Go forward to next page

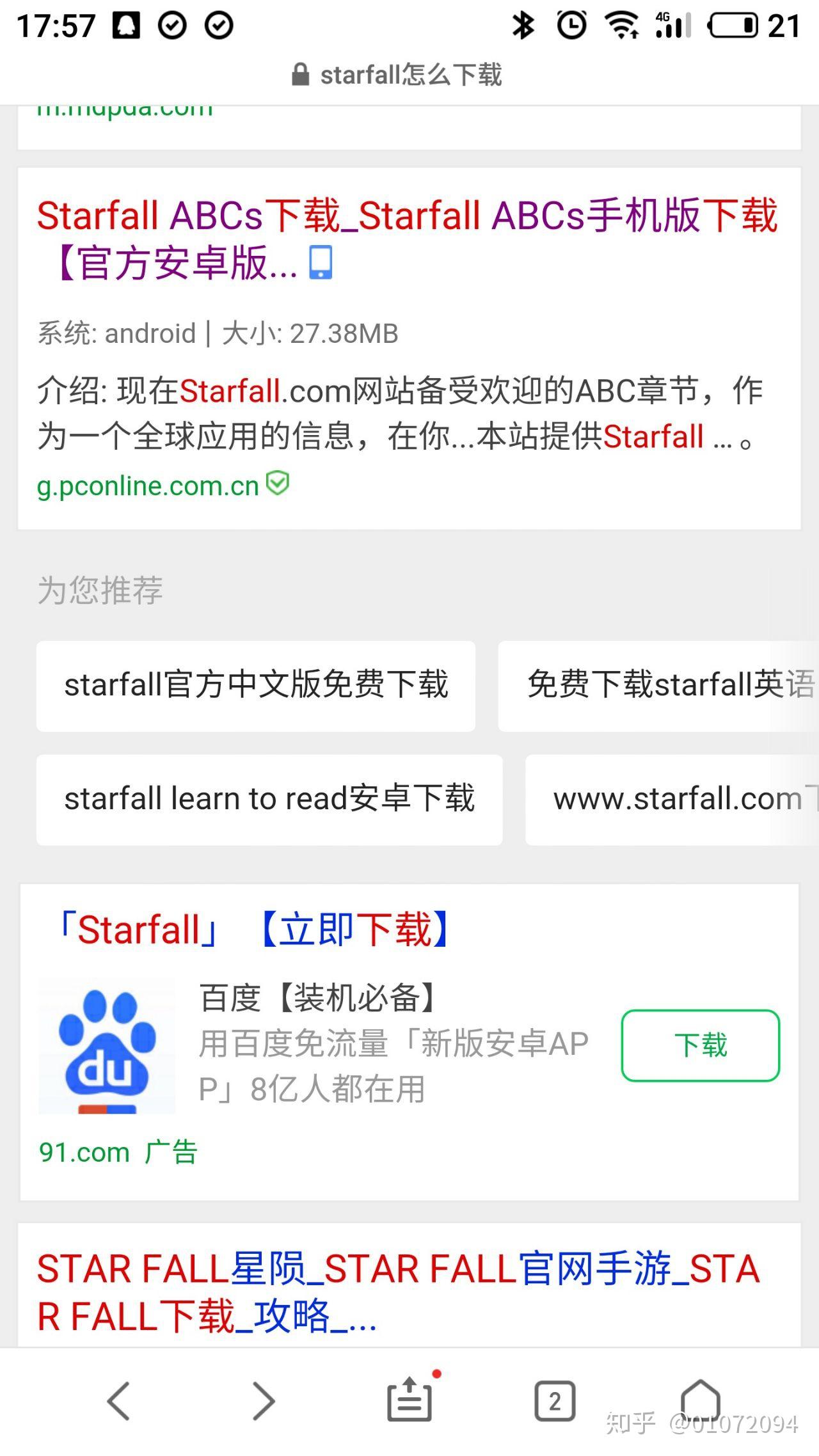pos(264,1401)
